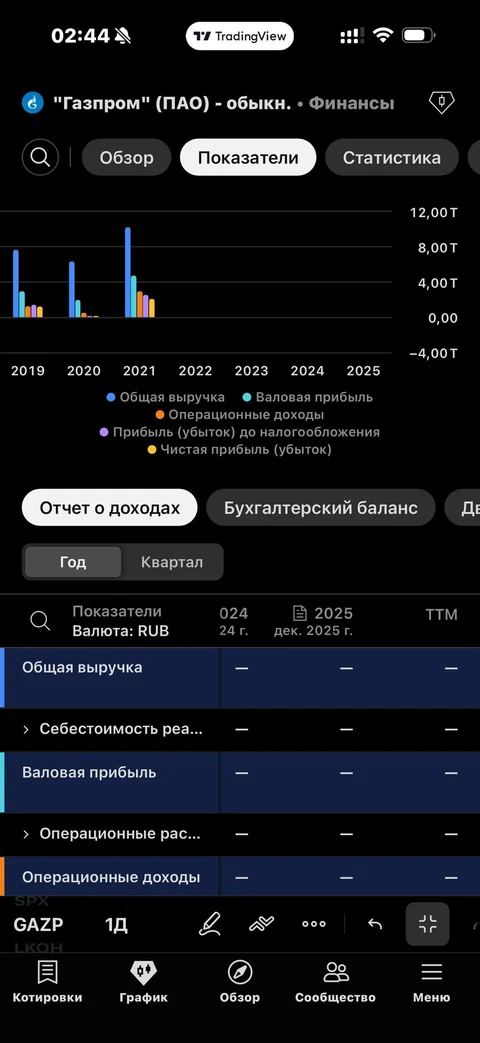Image resolution: width=480 pixels, height=1043 pixels.
Task: Switch period to Квартал
Action: click(172, 562)
